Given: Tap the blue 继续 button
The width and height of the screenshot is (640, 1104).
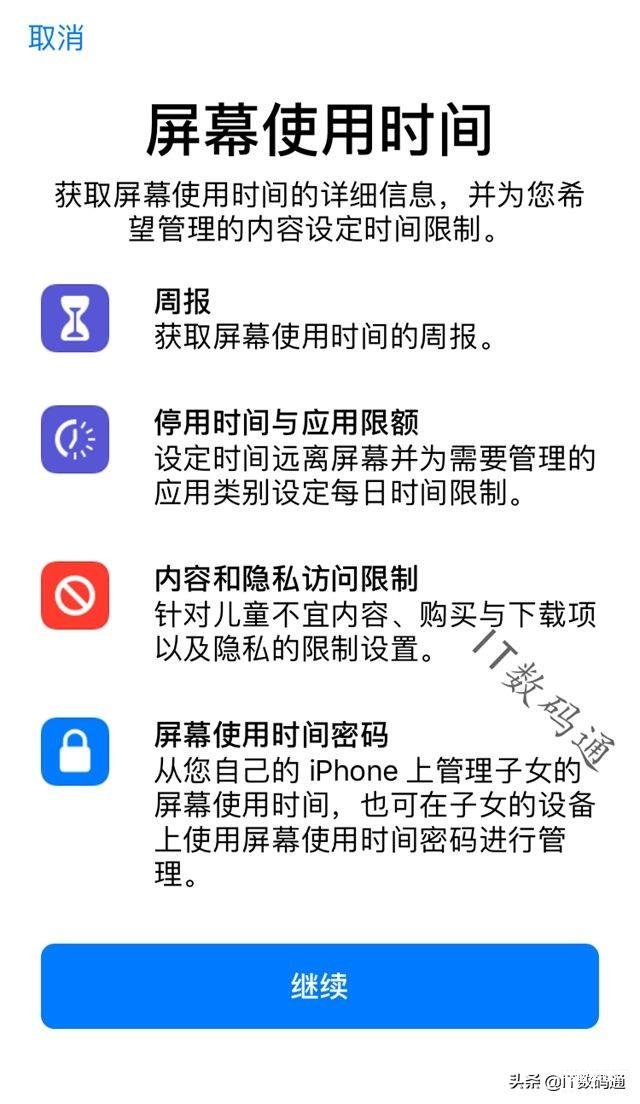Looking at the screenshot, I should coord(320,986).
